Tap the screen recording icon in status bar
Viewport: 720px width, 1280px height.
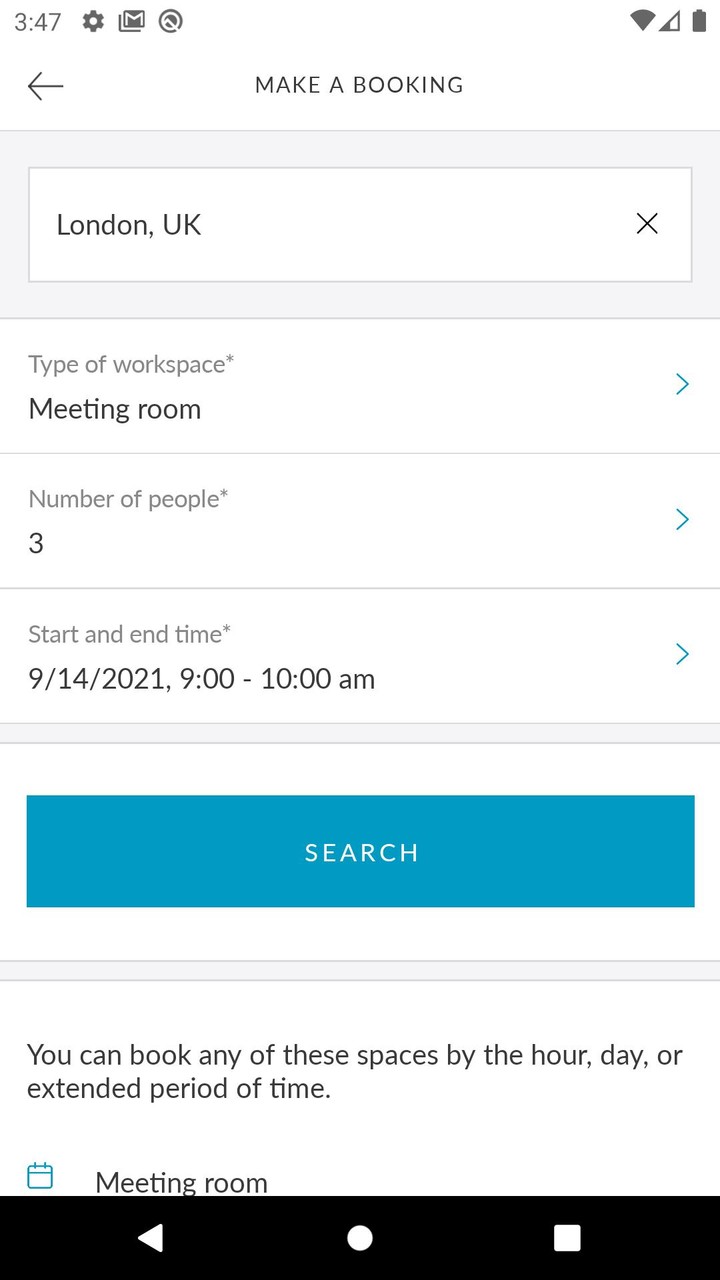point(170,21)
